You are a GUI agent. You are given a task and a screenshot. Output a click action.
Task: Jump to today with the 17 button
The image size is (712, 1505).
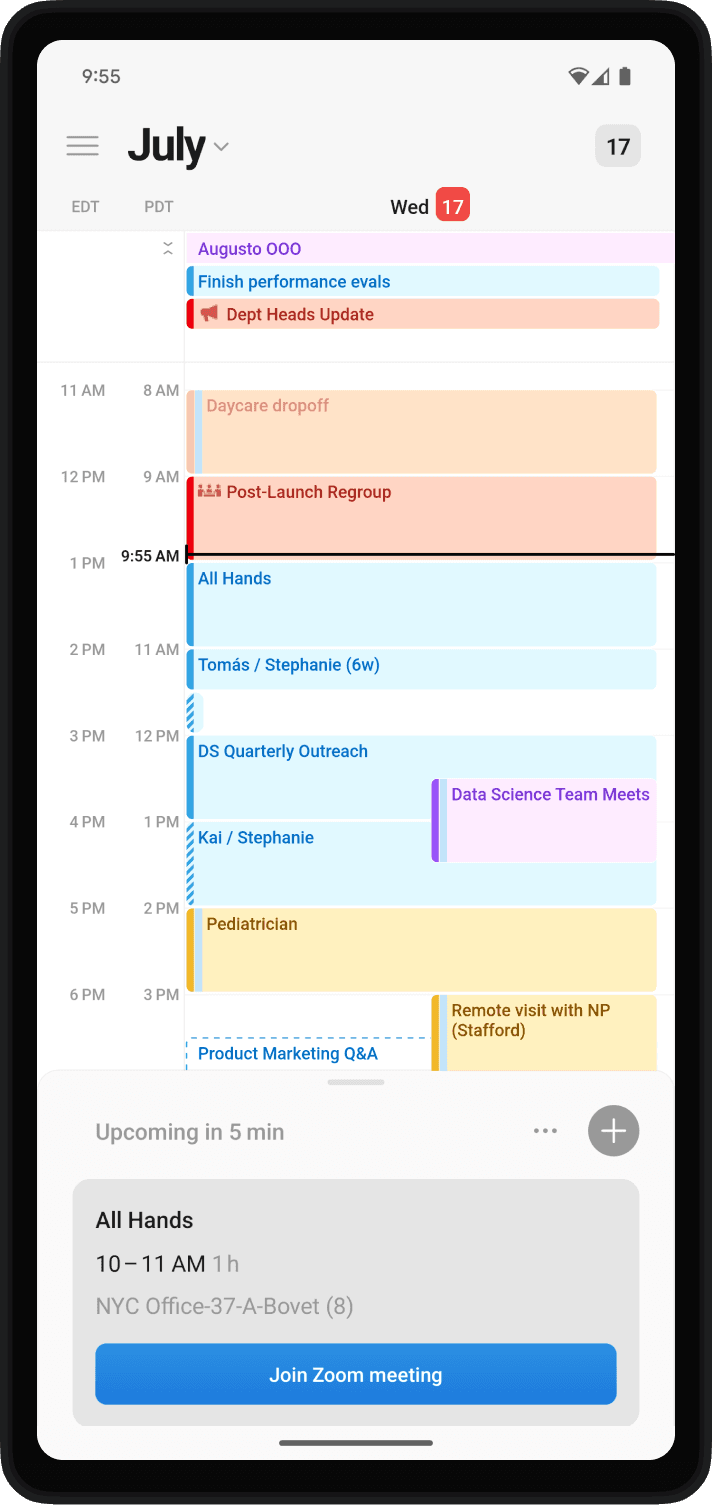click(618, 146)
